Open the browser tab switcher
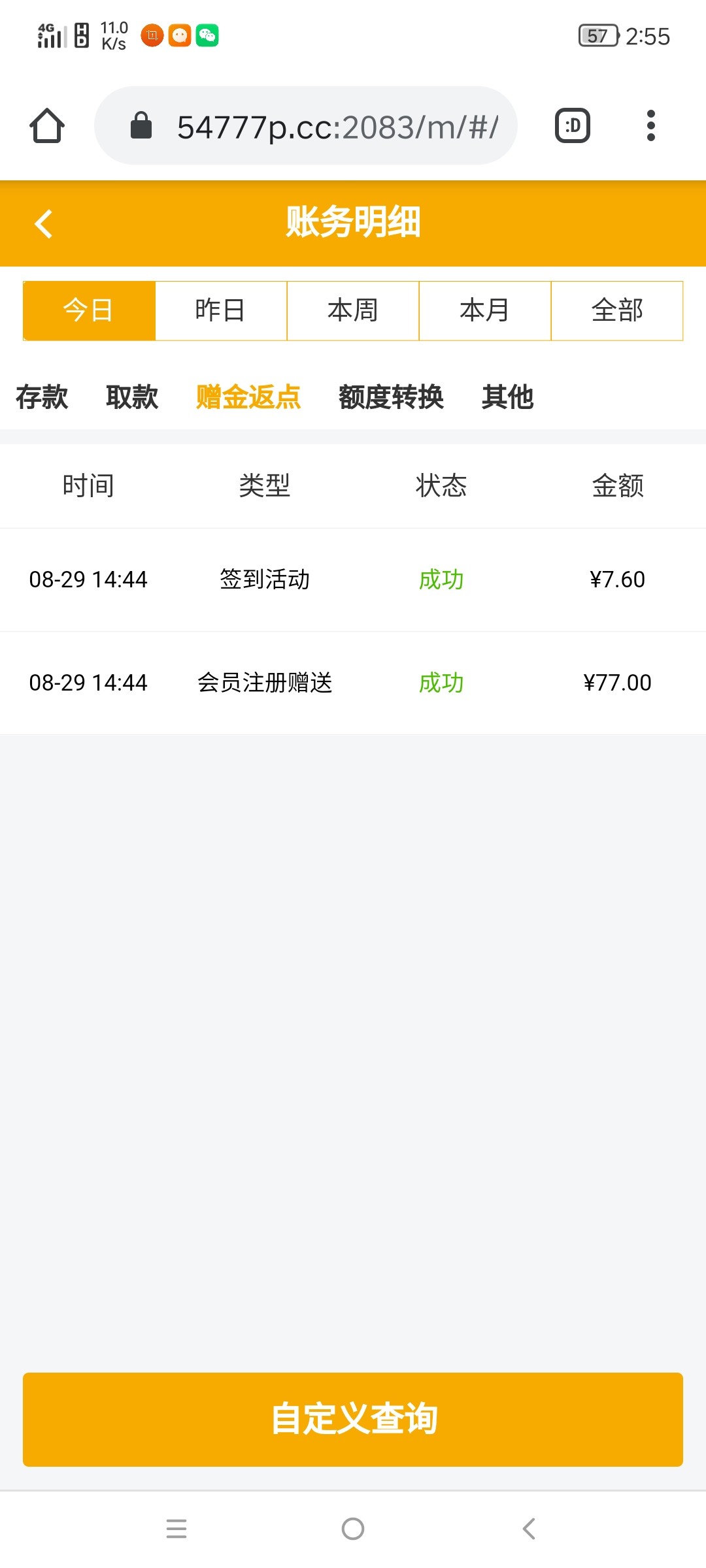Screen dimensions: 706x1568 tap(573, 125)
